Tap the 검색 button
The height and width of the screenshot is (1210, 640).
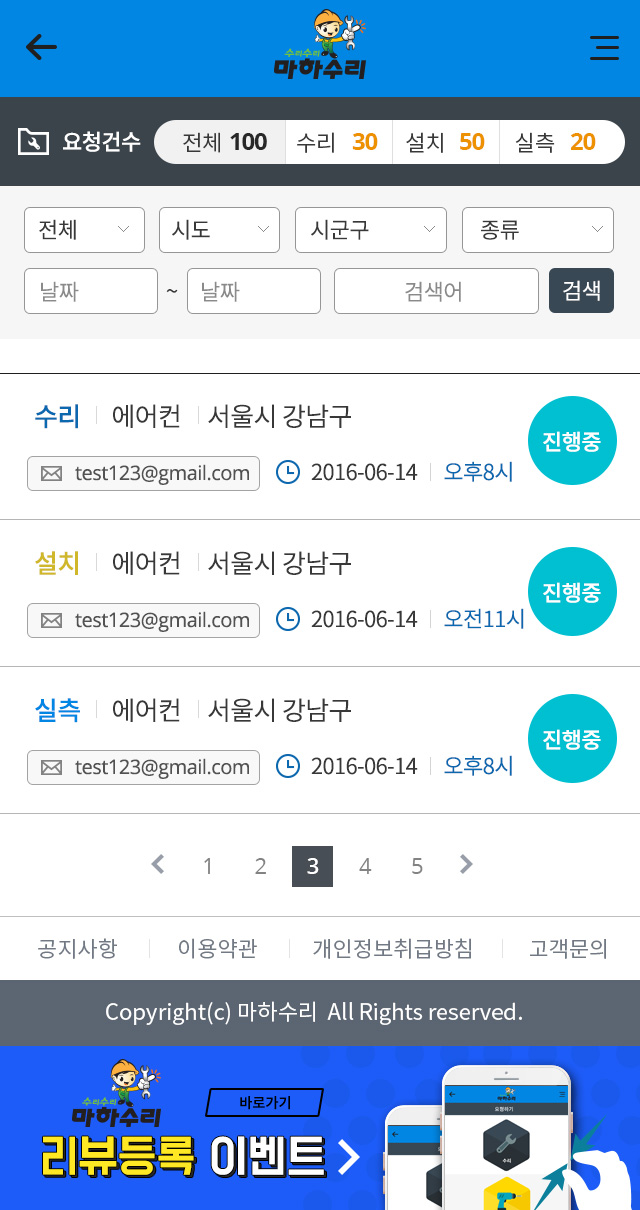coord(581,291)
